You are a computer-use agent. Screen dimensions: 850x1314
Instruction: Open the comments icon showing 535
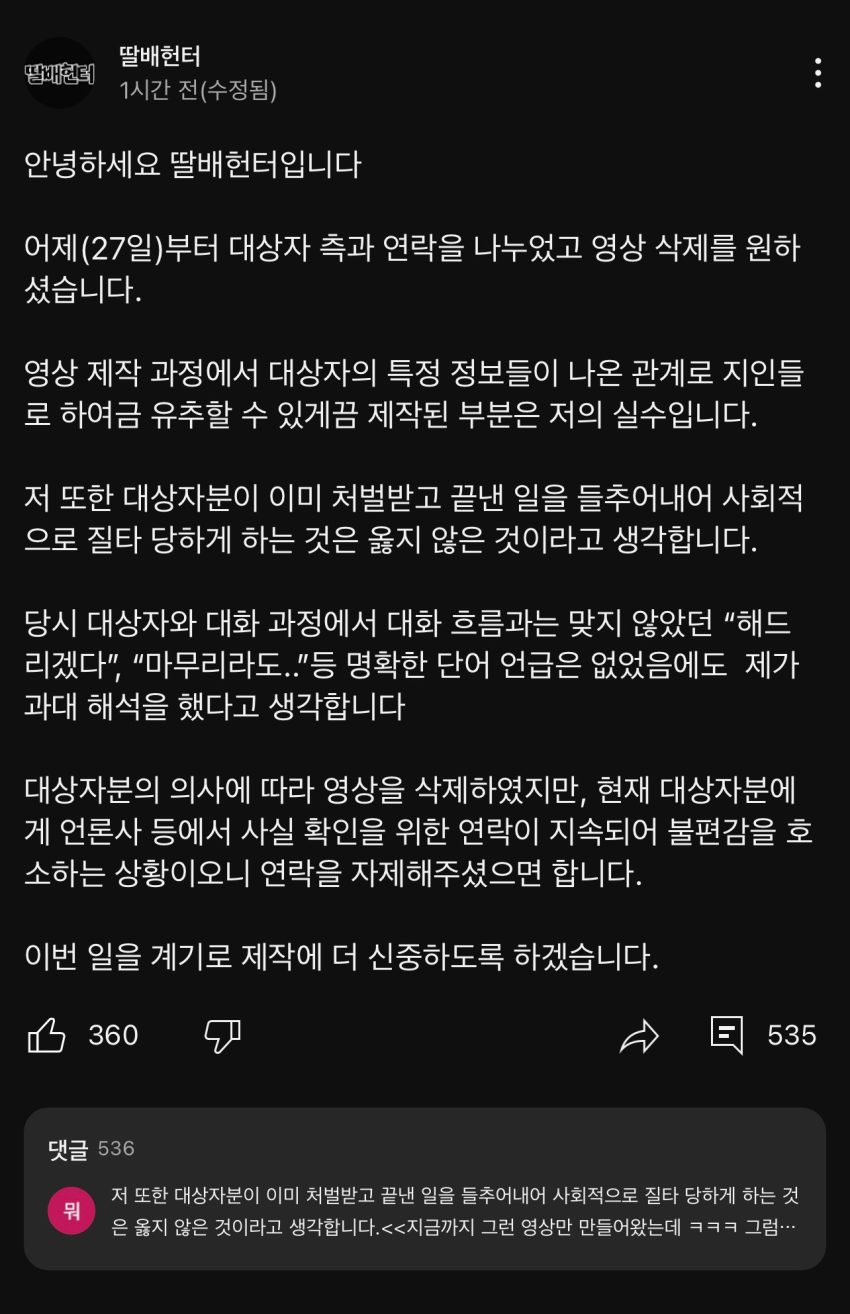(x=727, y=1036)
